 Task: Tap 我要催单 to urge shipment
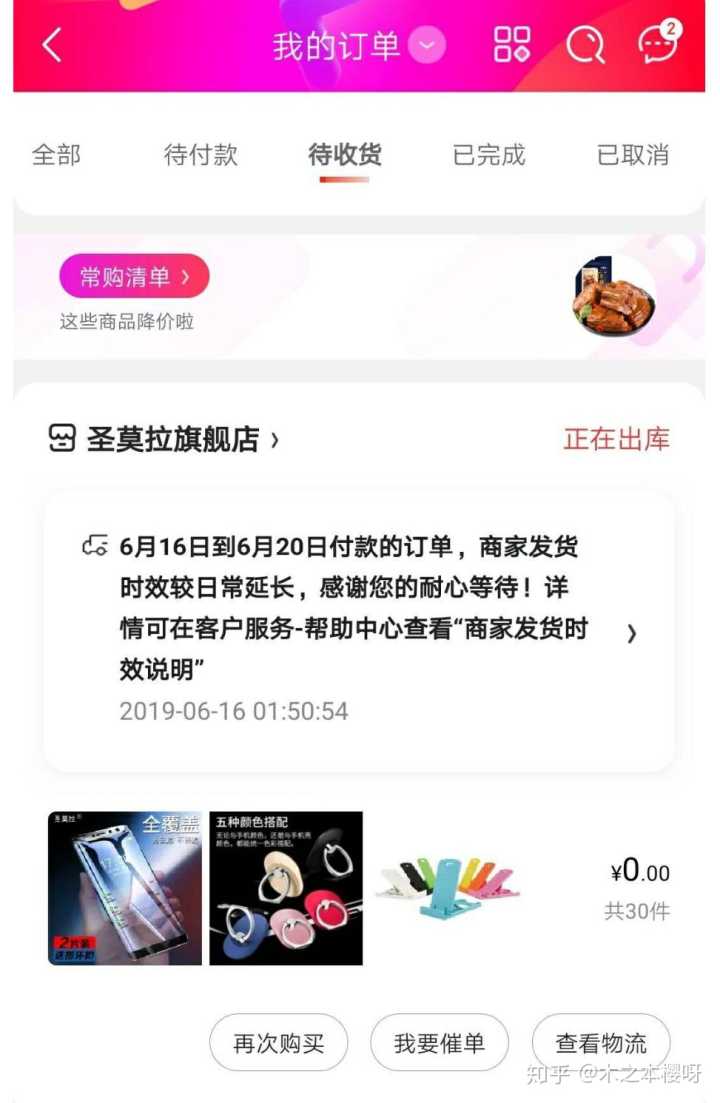coord(439,1043)
